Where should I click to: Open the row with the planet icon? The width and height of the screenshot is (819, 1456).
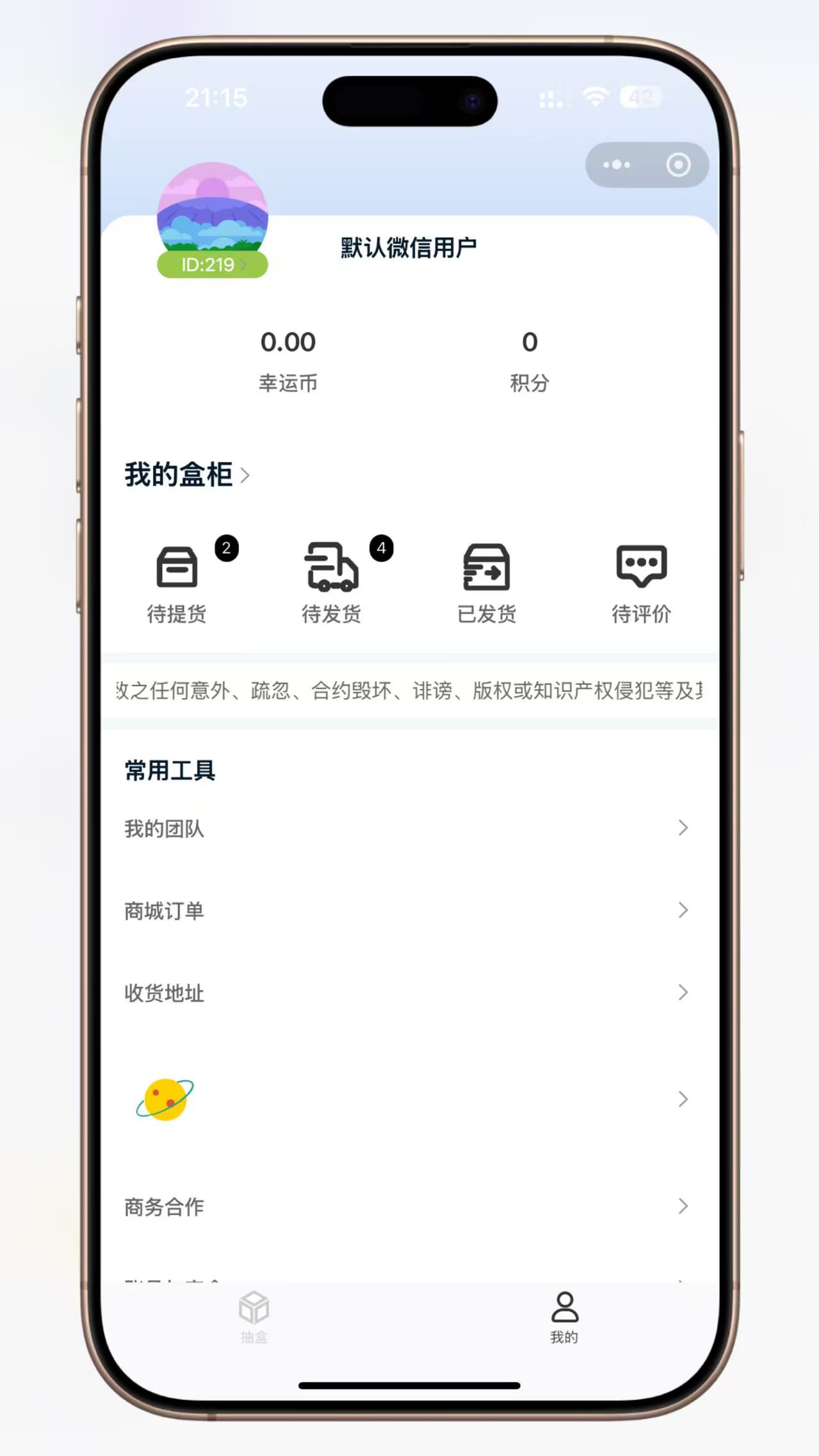click(x=409, y=1100)
